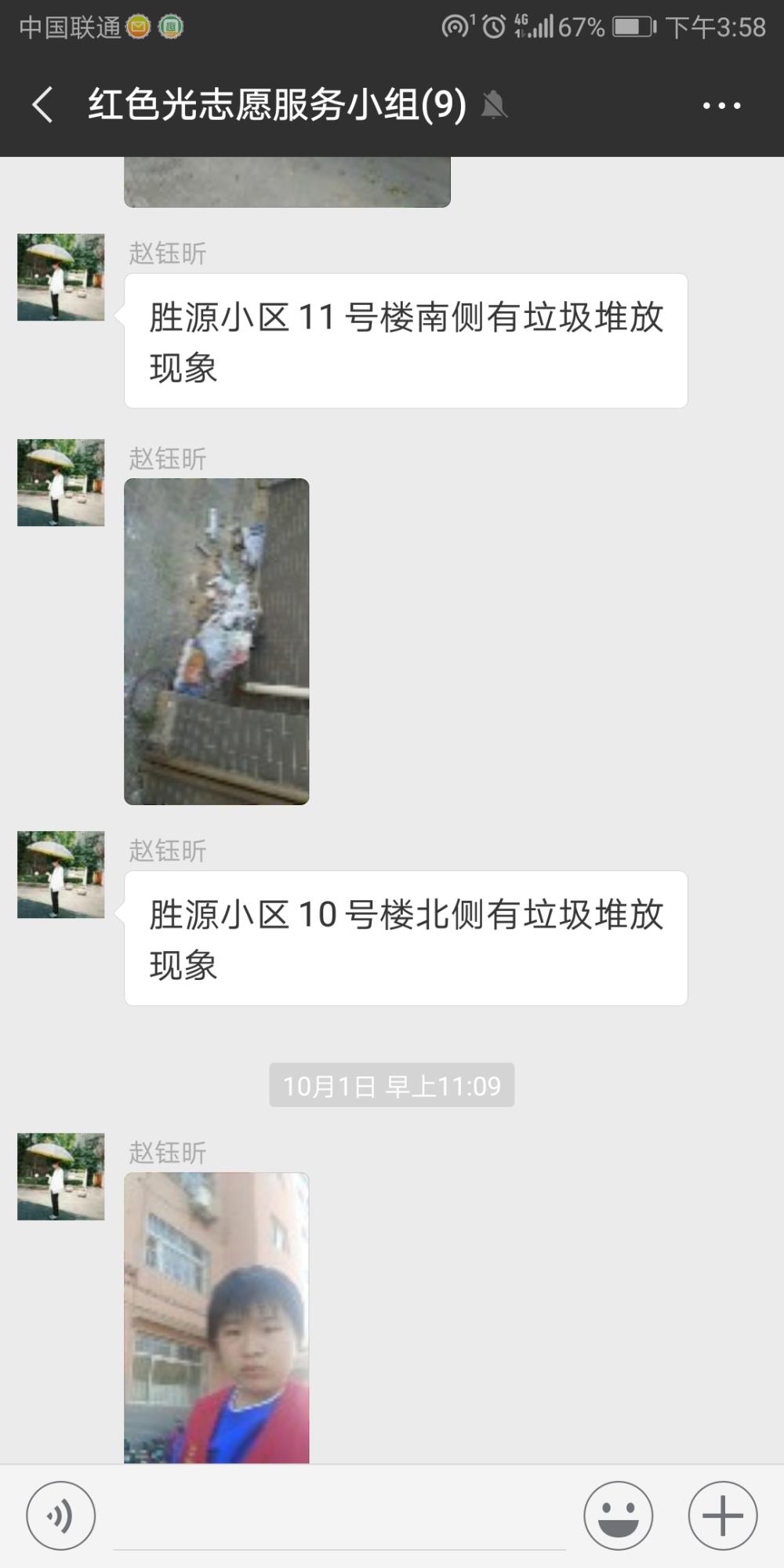Image resolution: width=784 pixels, height=1568 pixels.
Task: Open the partially visible photo at top
Action: click(287, 182)
